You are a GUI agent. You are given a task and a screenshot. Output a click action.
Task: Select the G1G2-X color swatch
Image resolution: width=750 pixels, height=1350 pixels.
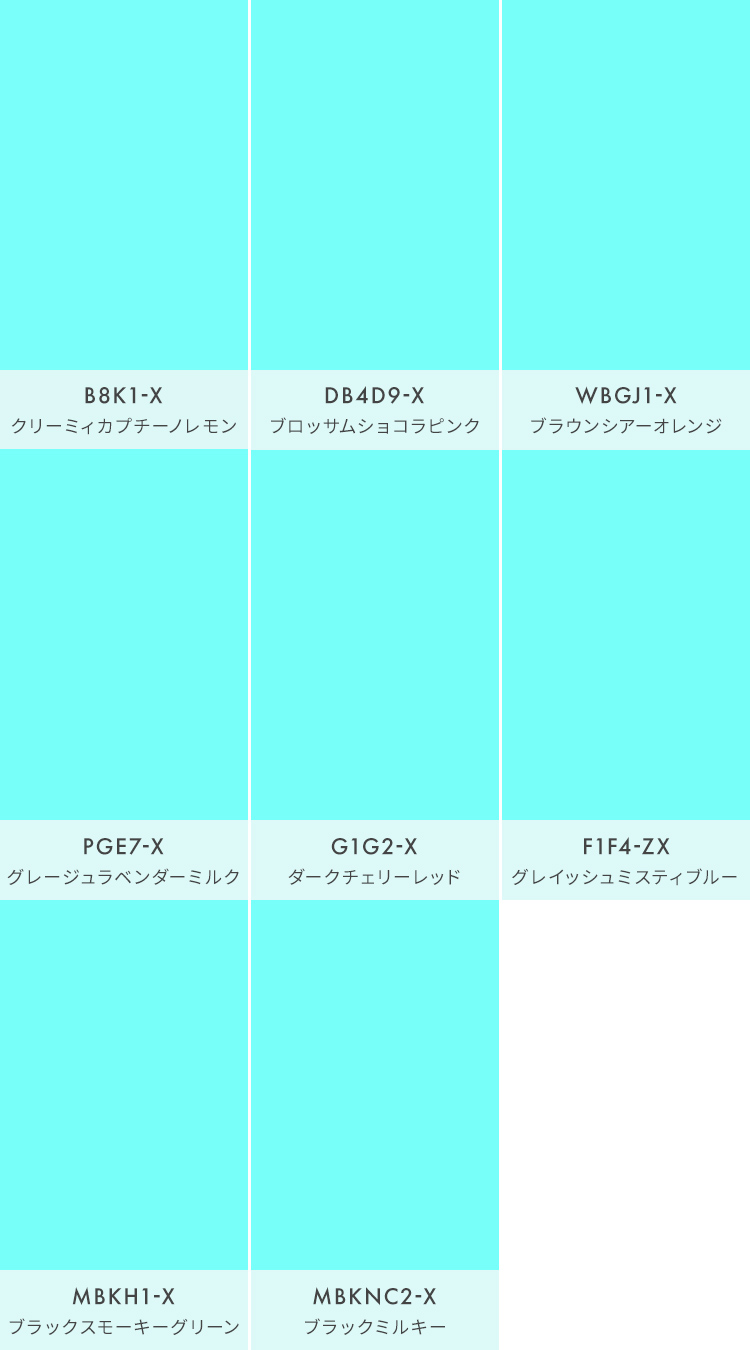tap(375, 635)
